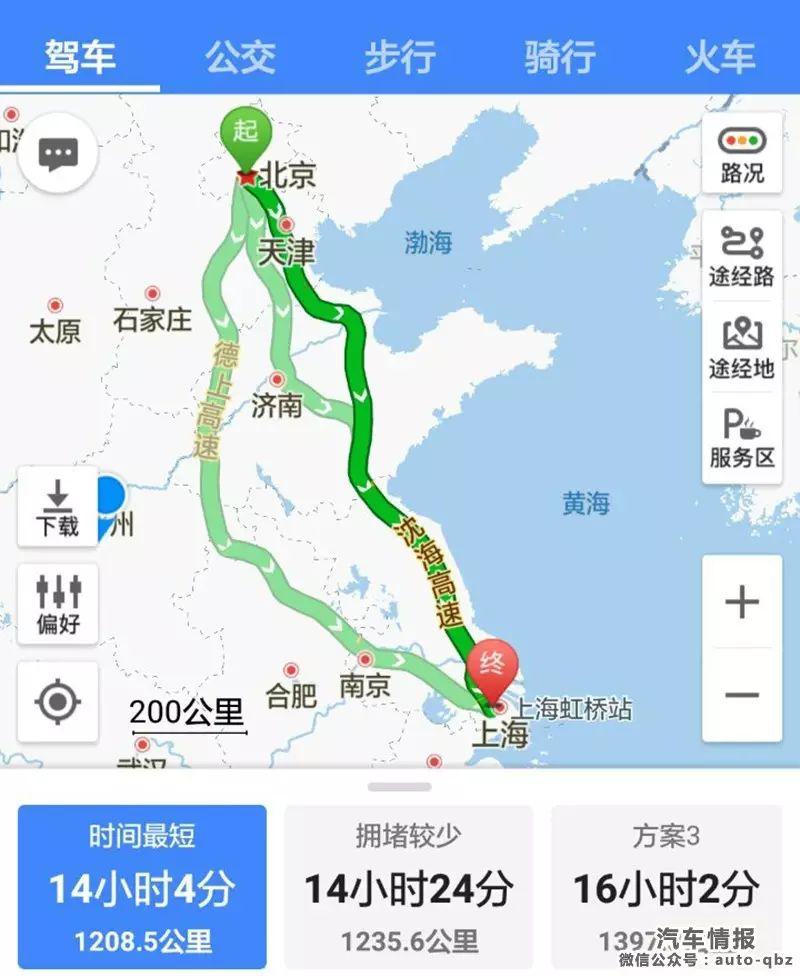Image resolution: width=800 pixels, height=976 pixels.
Task: Switch to the 公交 transit tab
Action: (240, 56)
